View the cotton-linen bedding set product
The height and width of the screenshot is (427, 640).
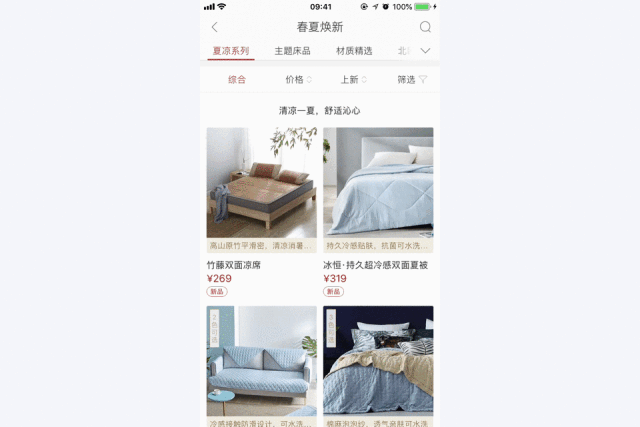(x=378, y=360)
